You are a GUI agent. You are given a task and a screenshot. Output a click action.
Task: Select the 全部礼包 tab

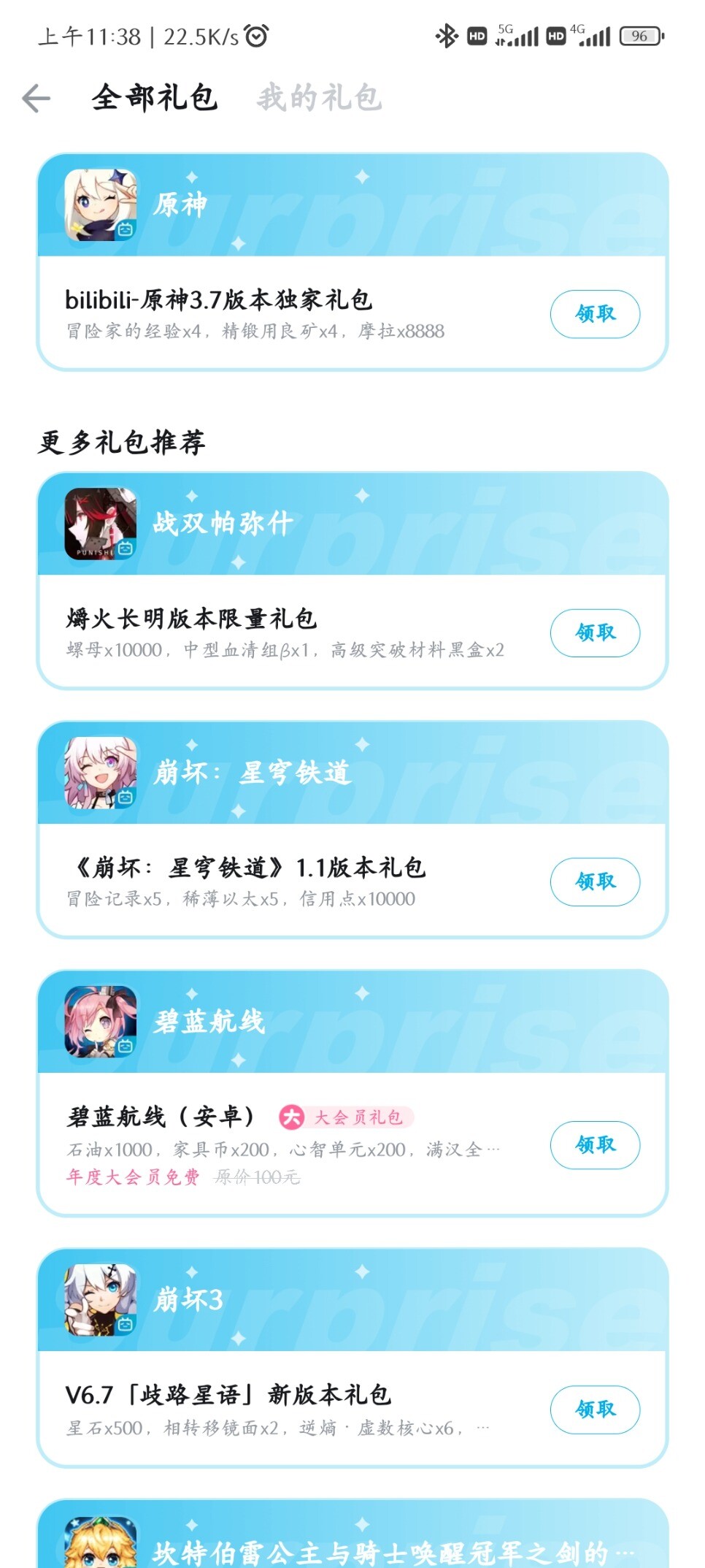(x=154, y=97)
